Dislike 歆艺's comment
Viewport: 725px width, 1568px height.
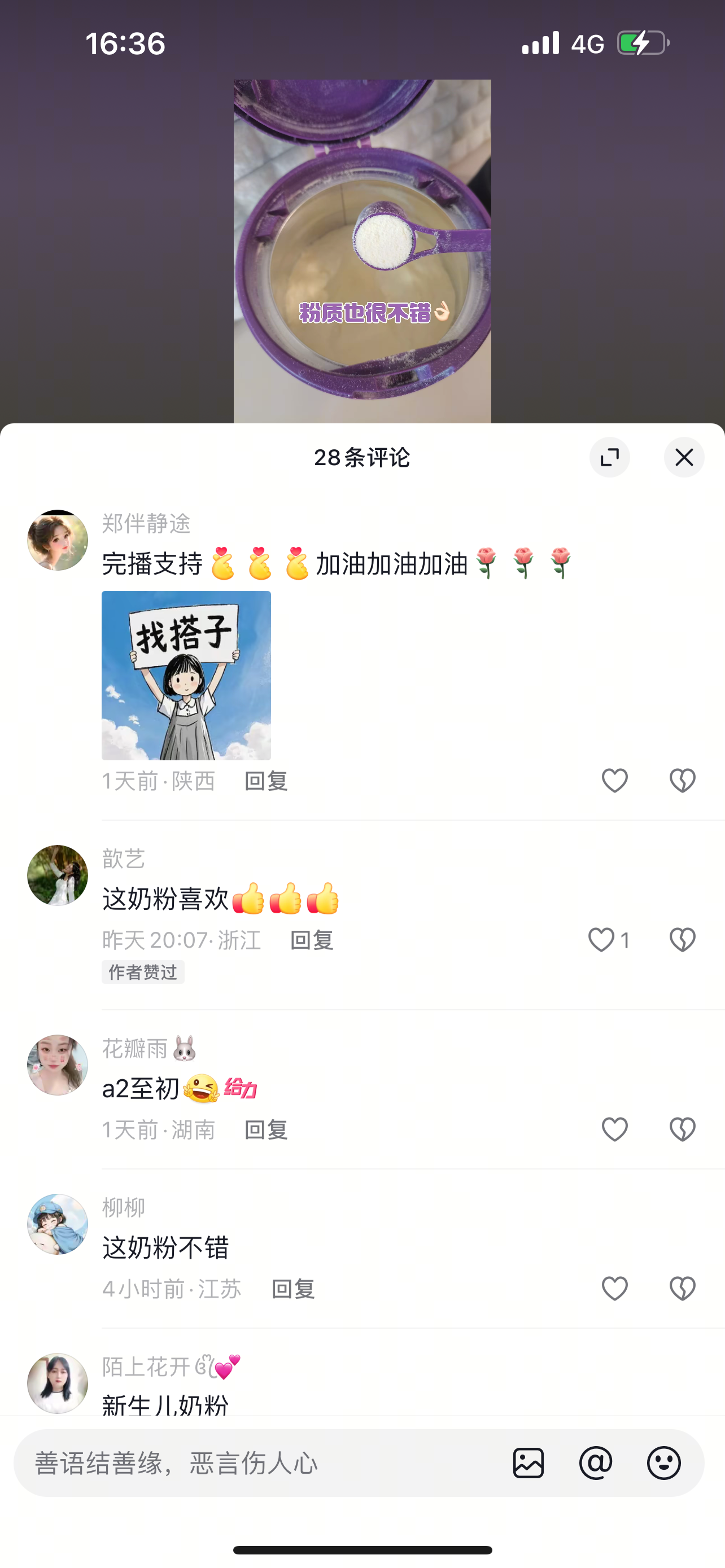click(x=683, y=940)
